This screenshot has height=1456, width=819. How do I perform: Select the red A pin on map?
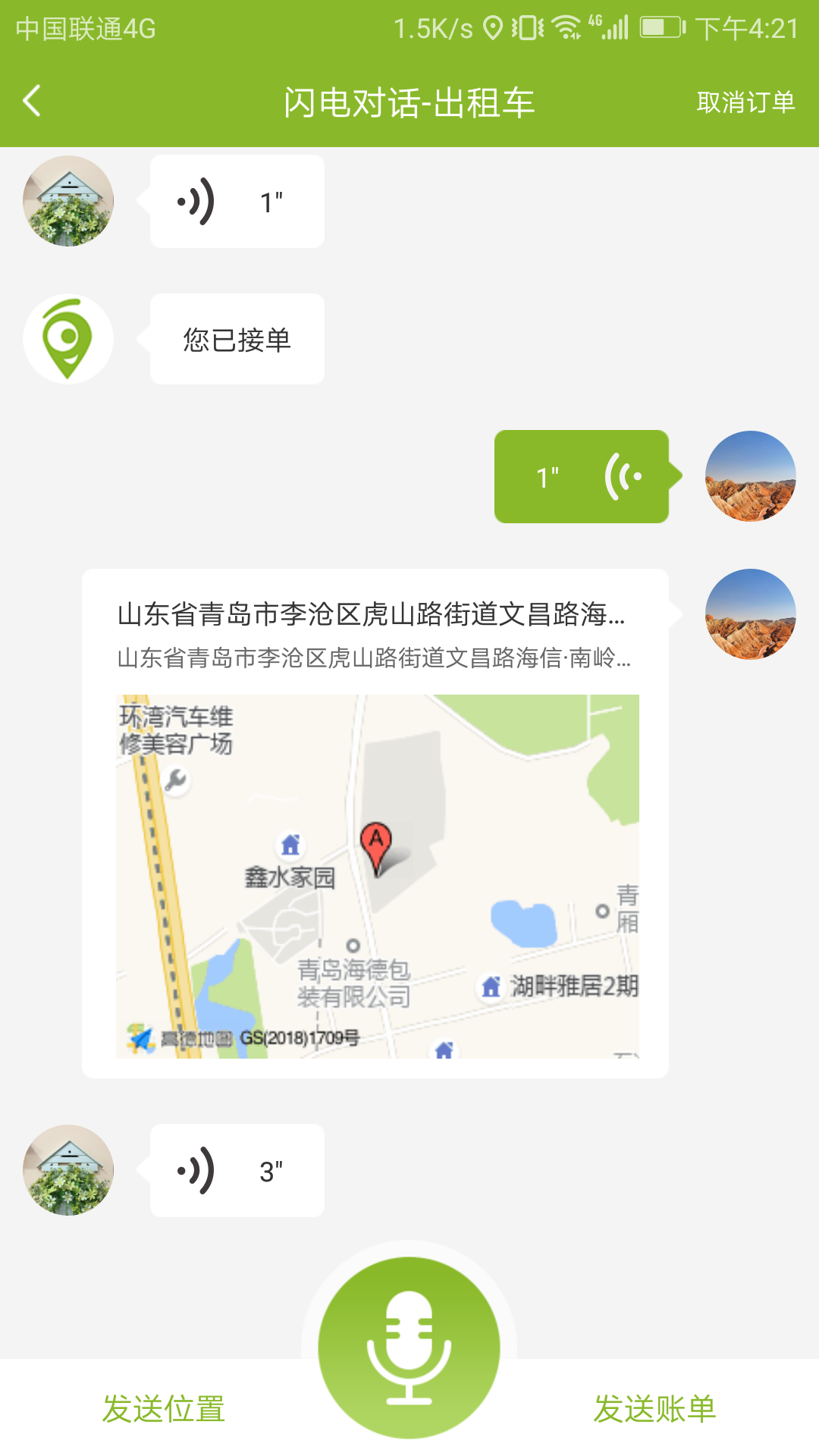(x=375, y=842)
